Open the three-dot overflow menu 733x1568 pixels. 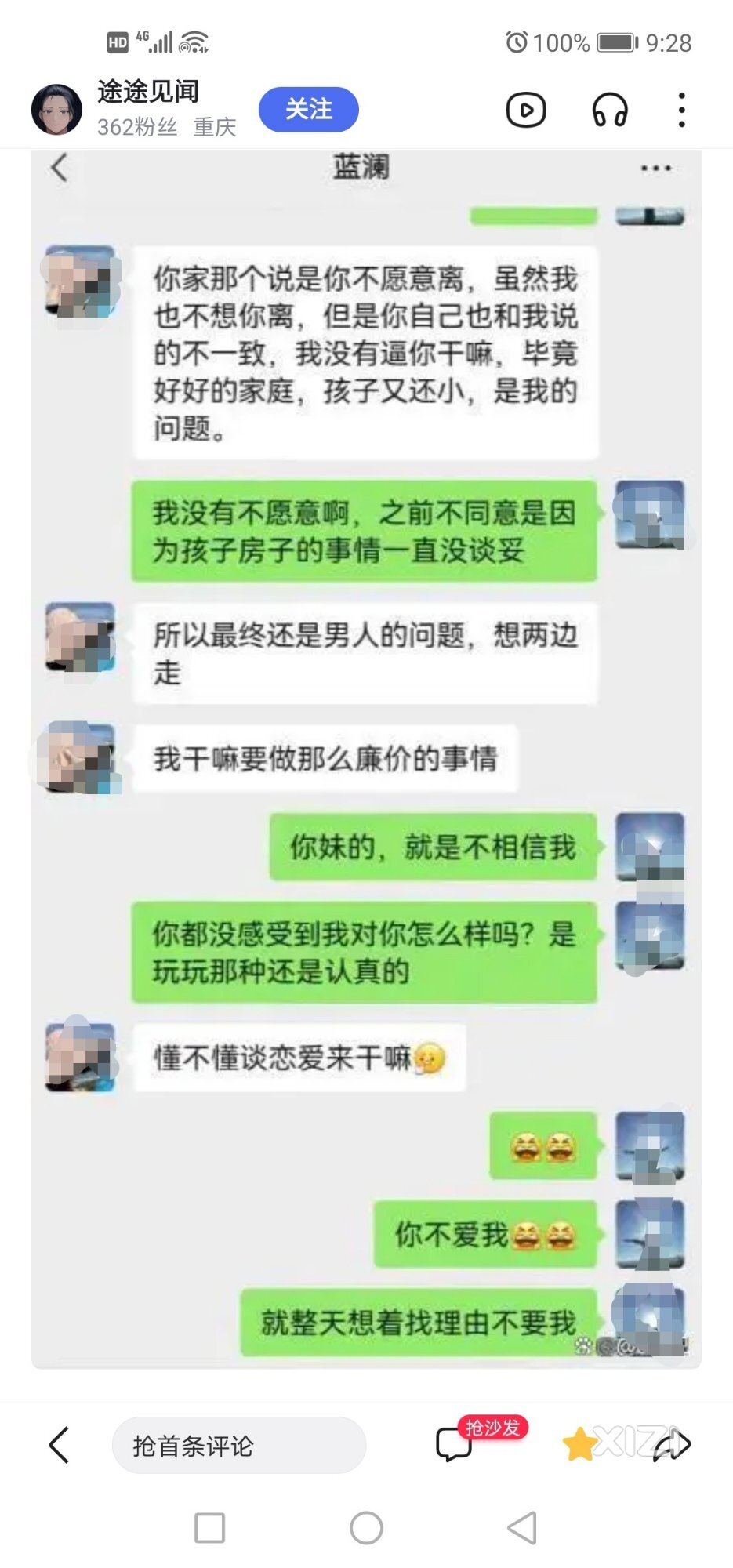pyautogui.click(x=681, y=110)
